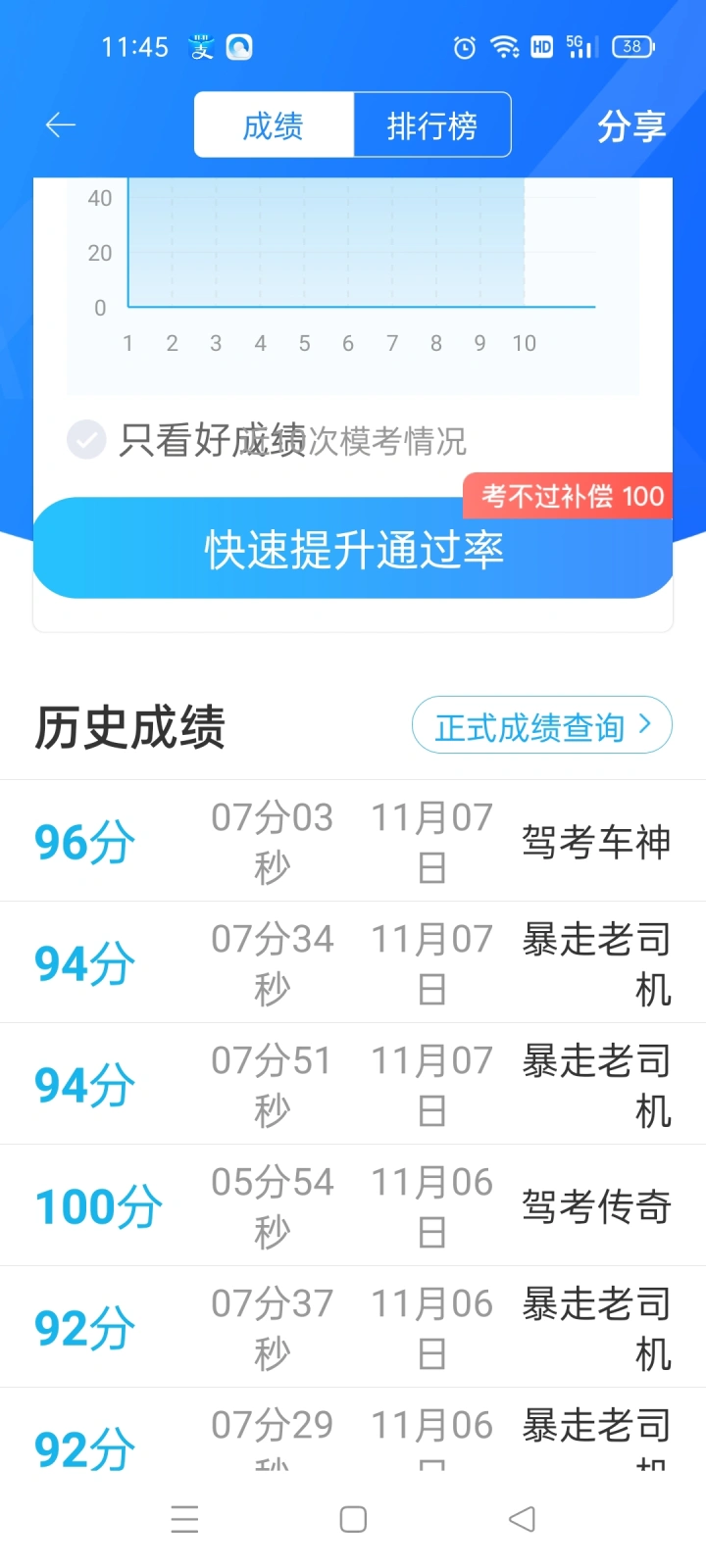The width and height of the screenshot is (706, 1568).
Task: Open recent apps from navigation bar
Action: tap(184, 1520)
